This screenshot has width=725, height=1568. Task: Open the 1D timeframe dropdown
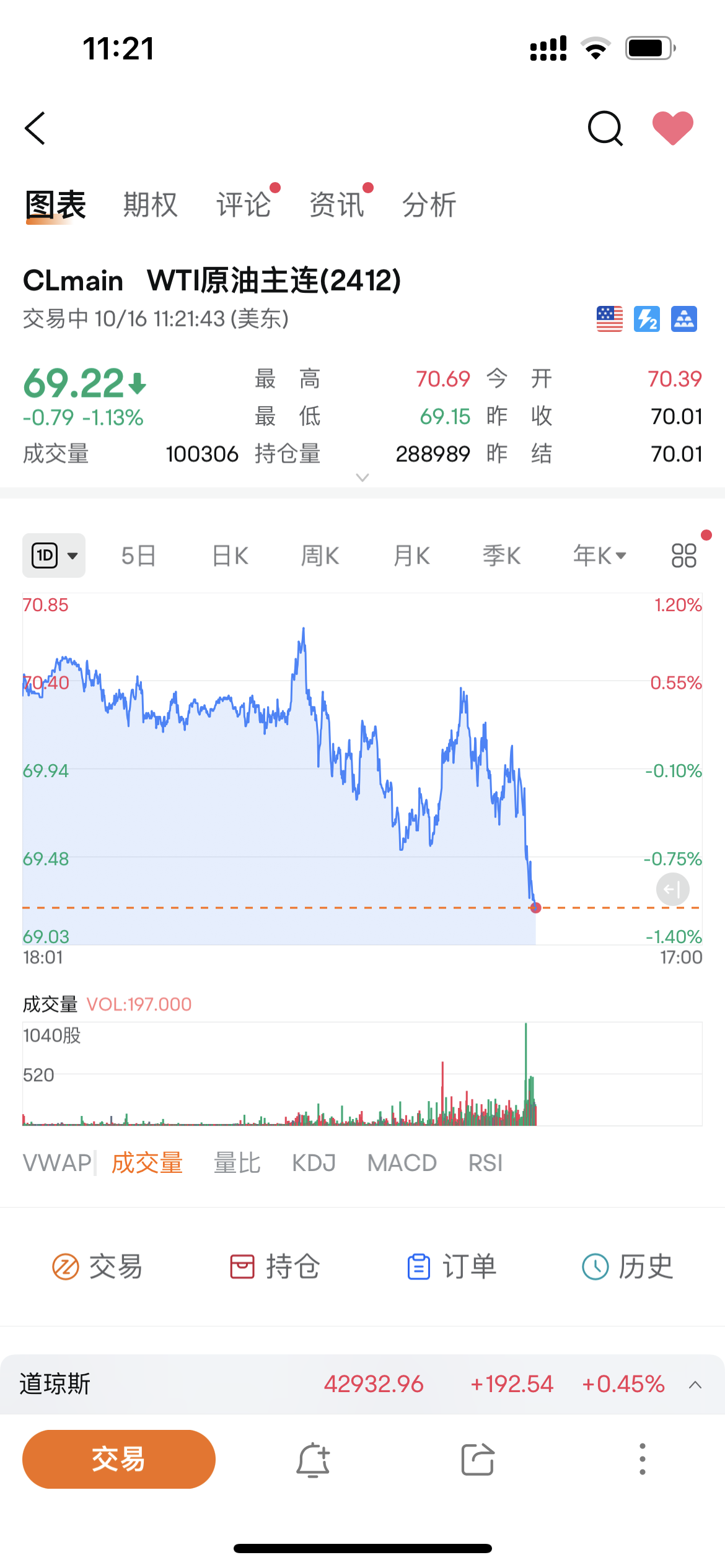[x=54, y=555]
